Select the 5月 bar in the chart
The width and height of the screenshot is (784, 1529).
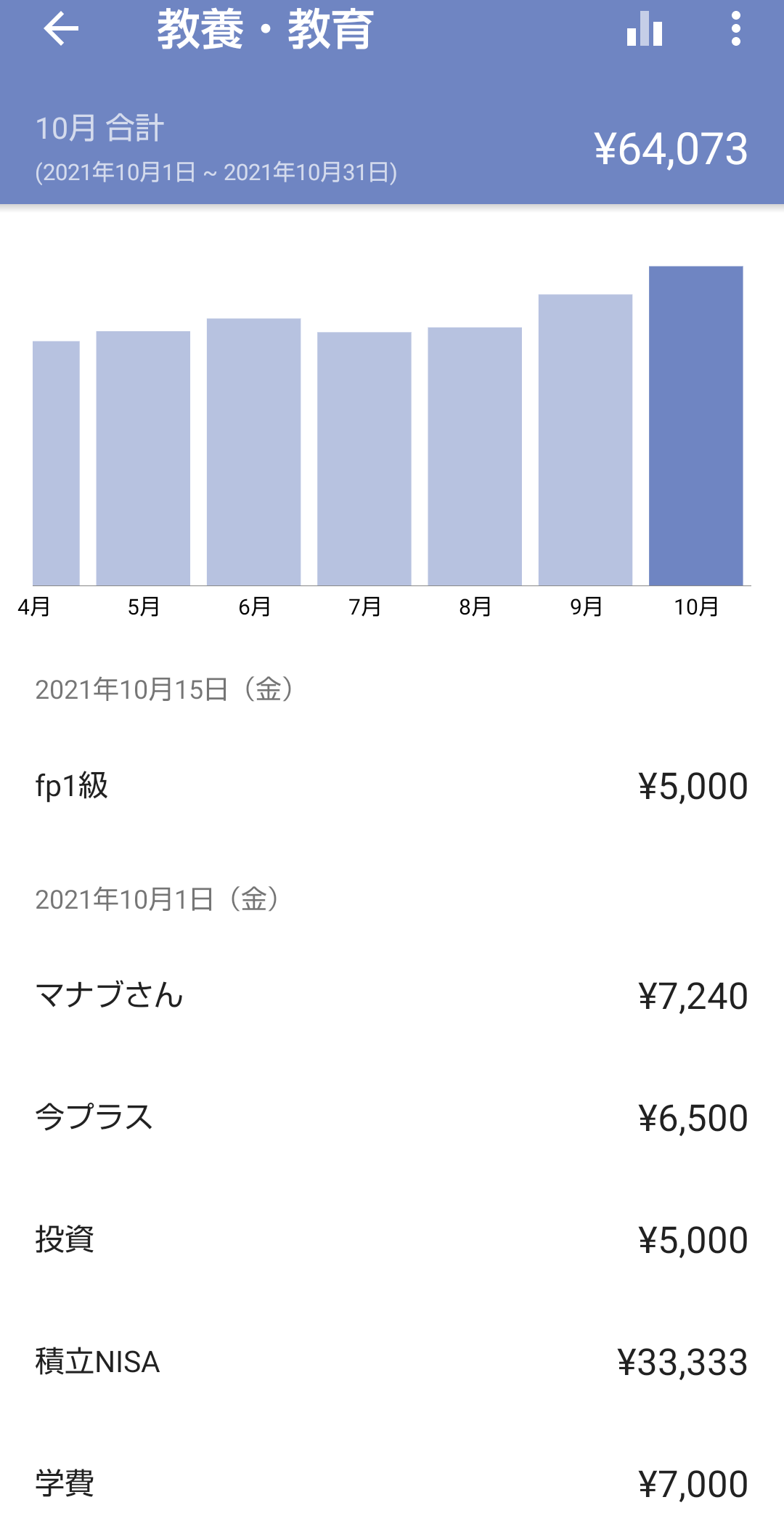click(x=143, y=458)
